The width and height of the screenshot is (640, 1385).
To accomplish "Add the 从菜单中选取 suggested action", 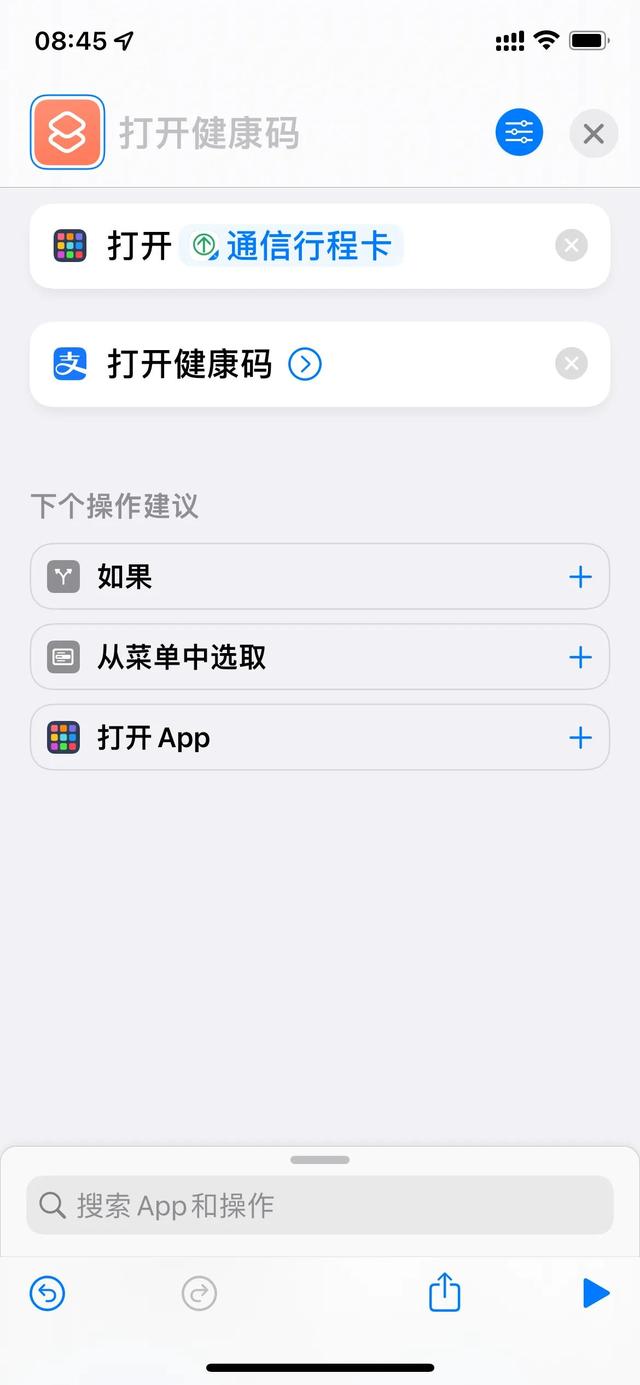I will pos(579,657).
